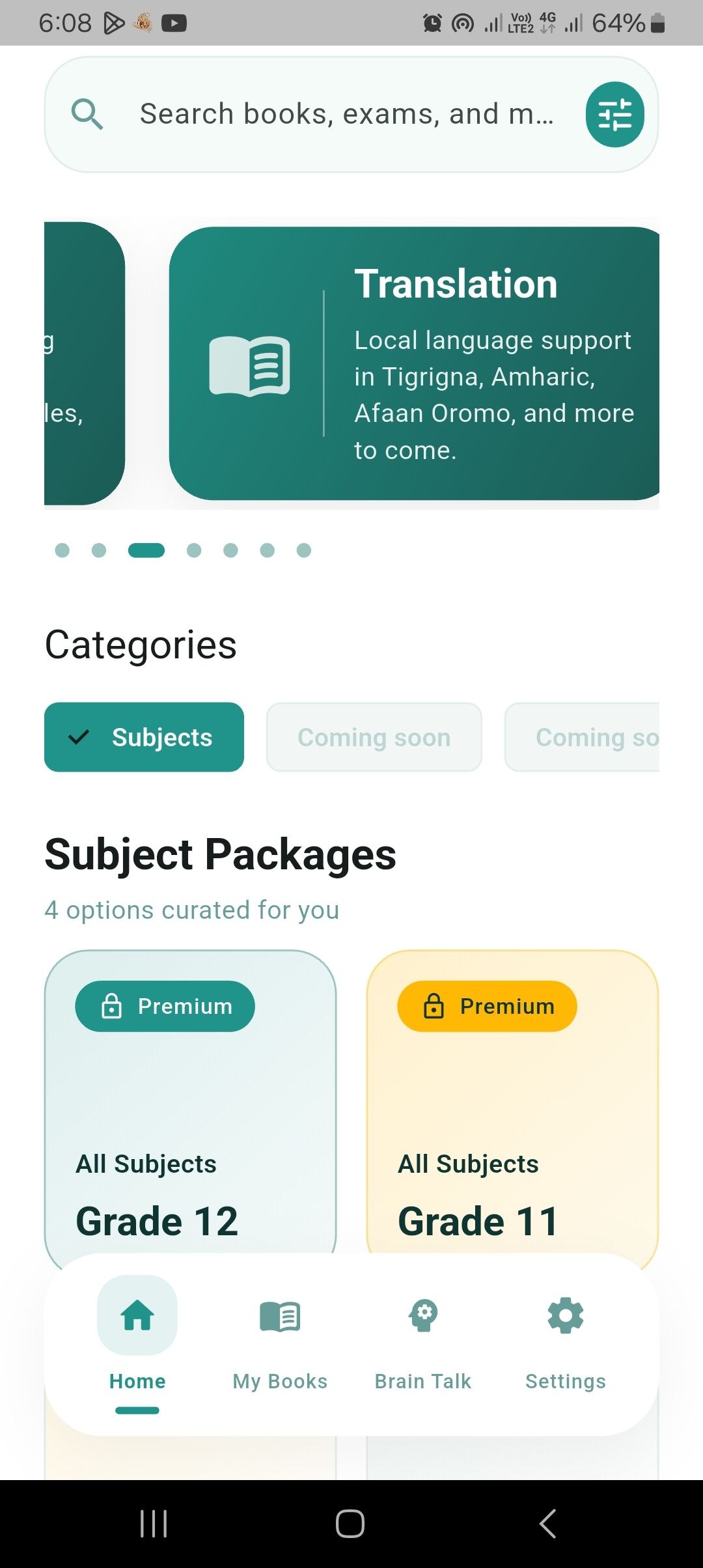Jump to the first banner page dot
The height and width of the screenshot is (1568, 703).
click(x=62, y=551)
